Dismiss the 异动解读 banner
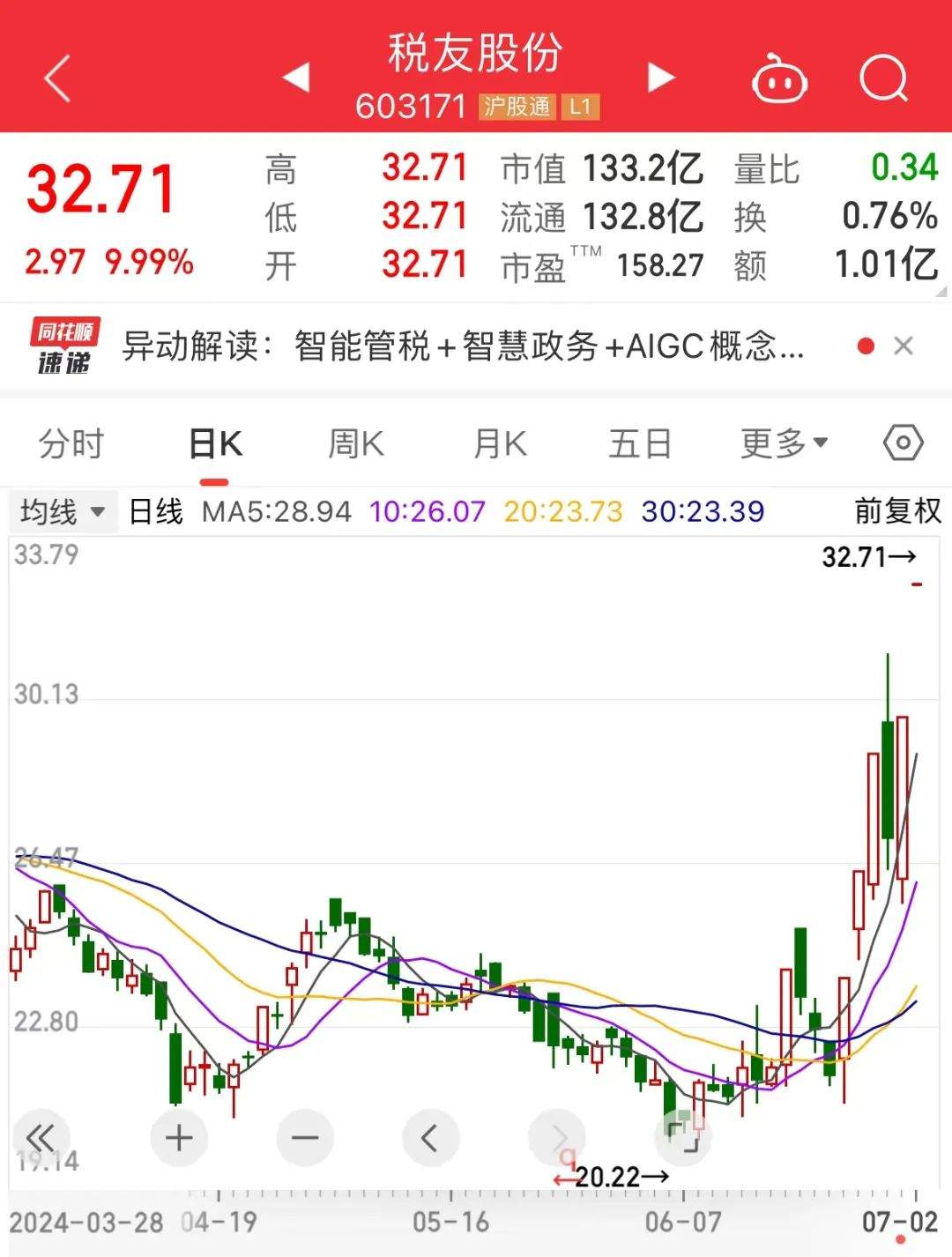 (904, 346)
